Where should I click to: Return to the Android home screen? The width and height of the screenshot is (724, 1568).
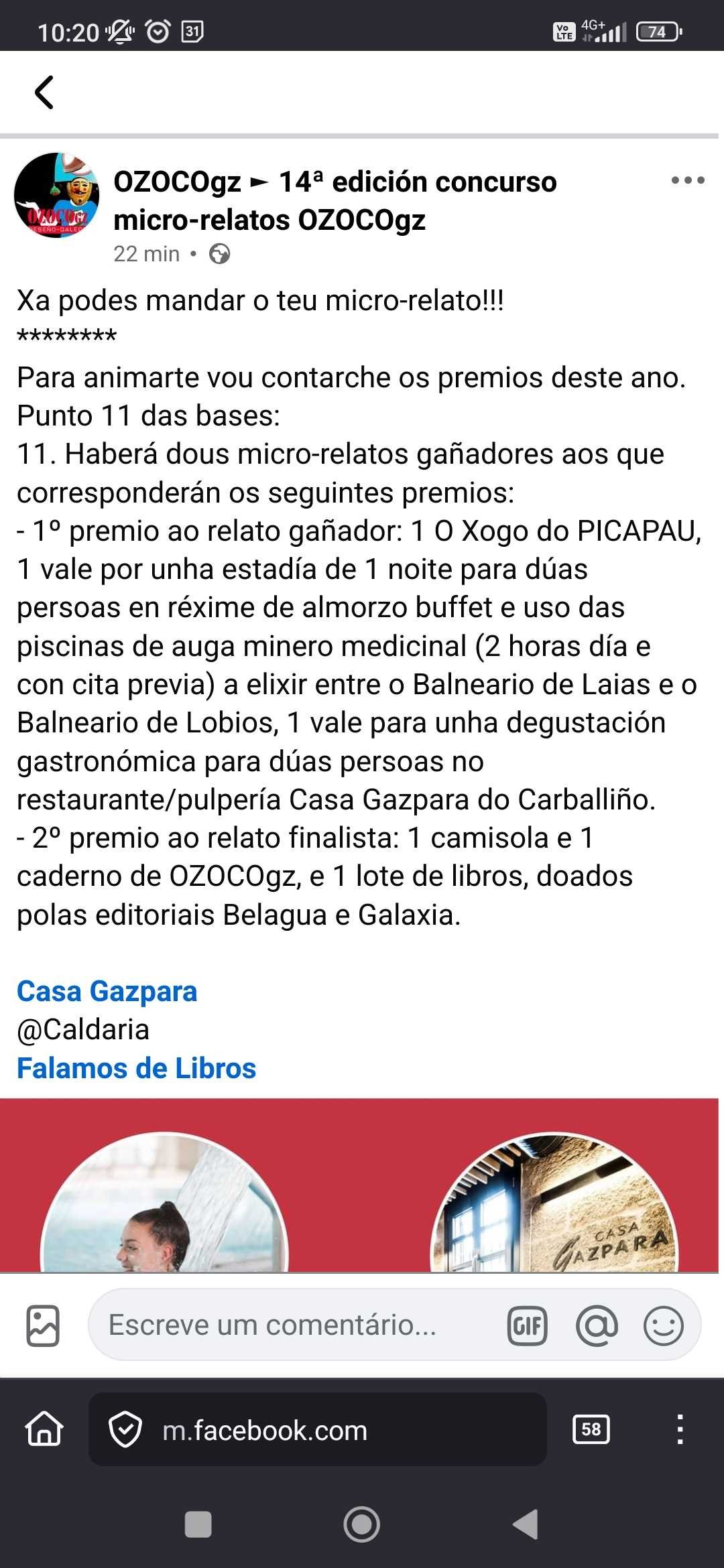pyautogui.click(x=362, y=1524)
